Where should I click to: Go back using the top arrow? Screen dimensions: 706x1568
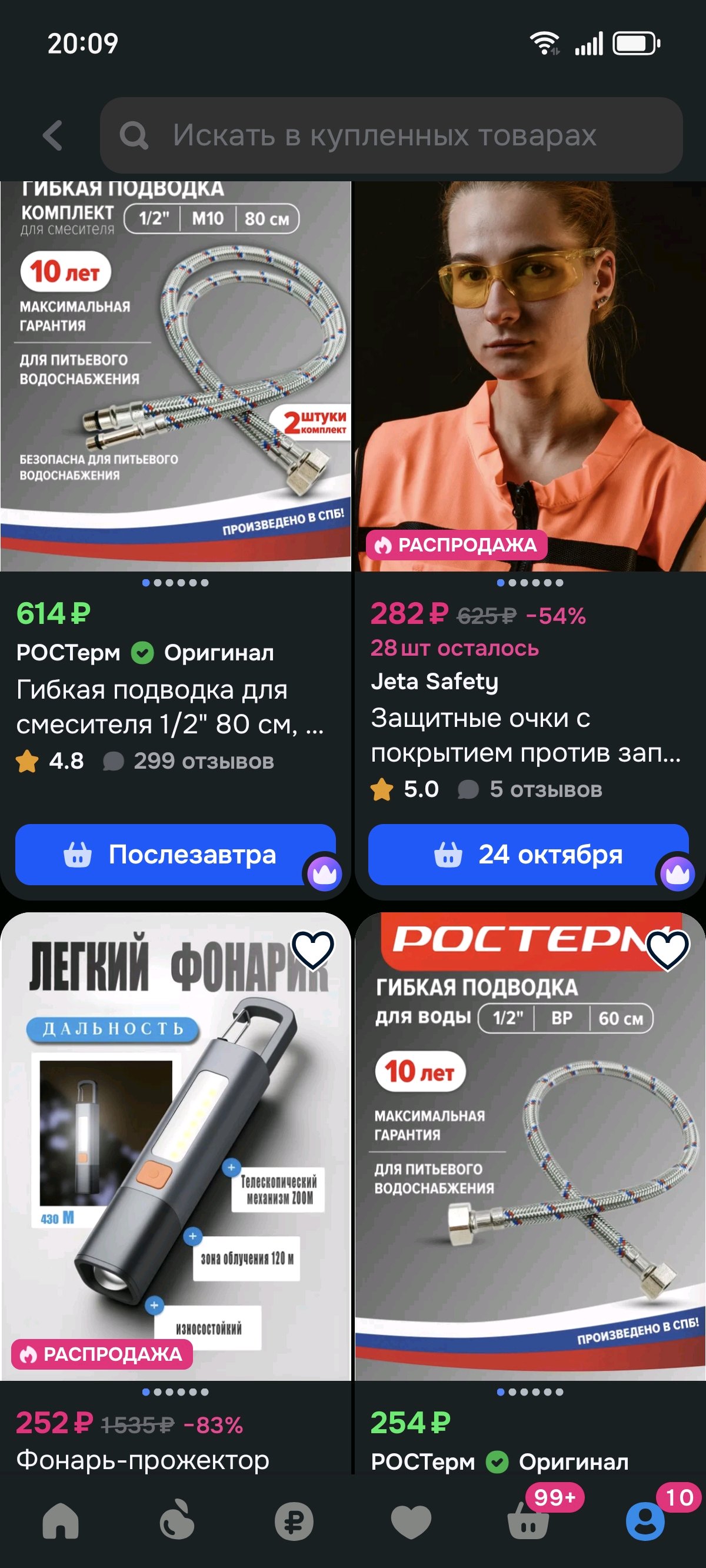[x=53, y=135]
